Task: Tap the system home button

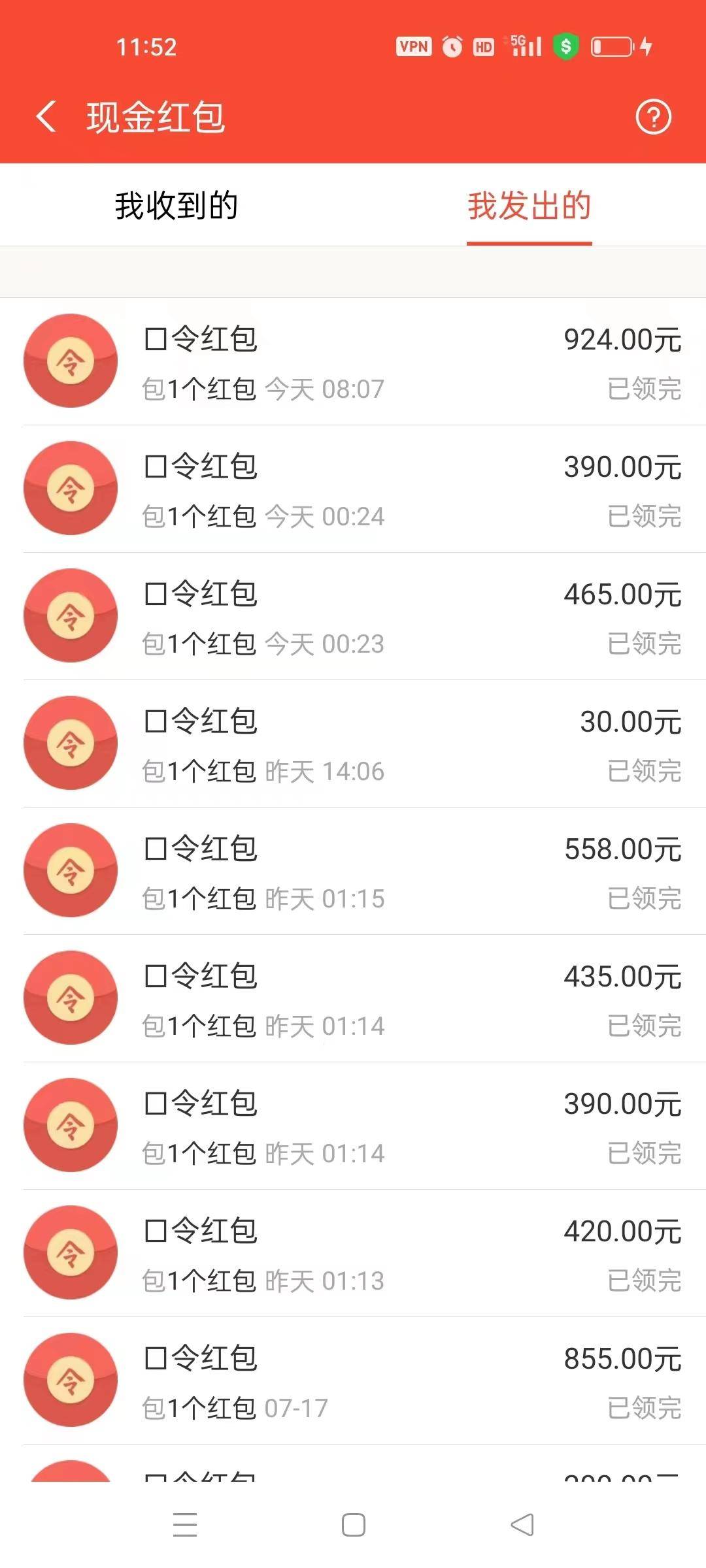Action: [354, 1525]
